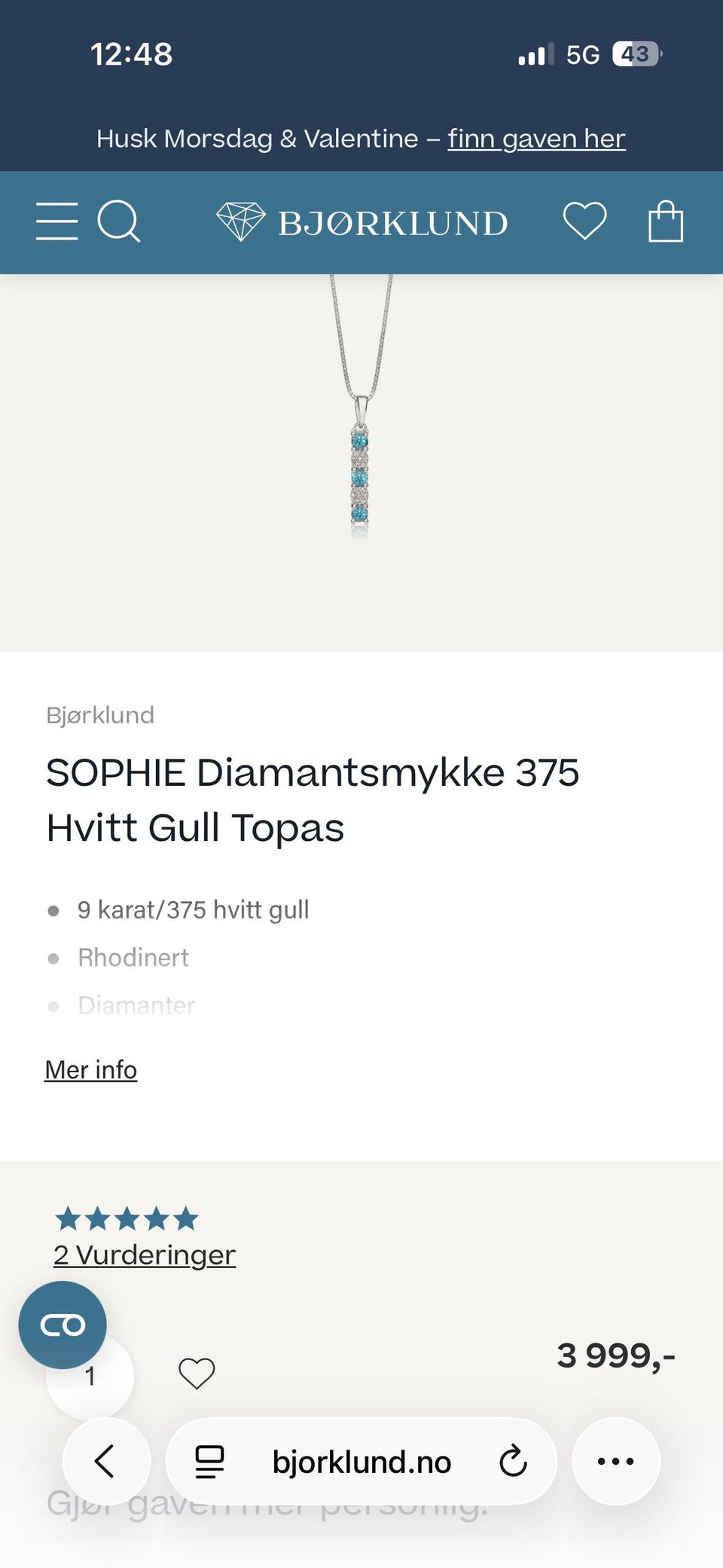Tap the blue link share button

63,1325
